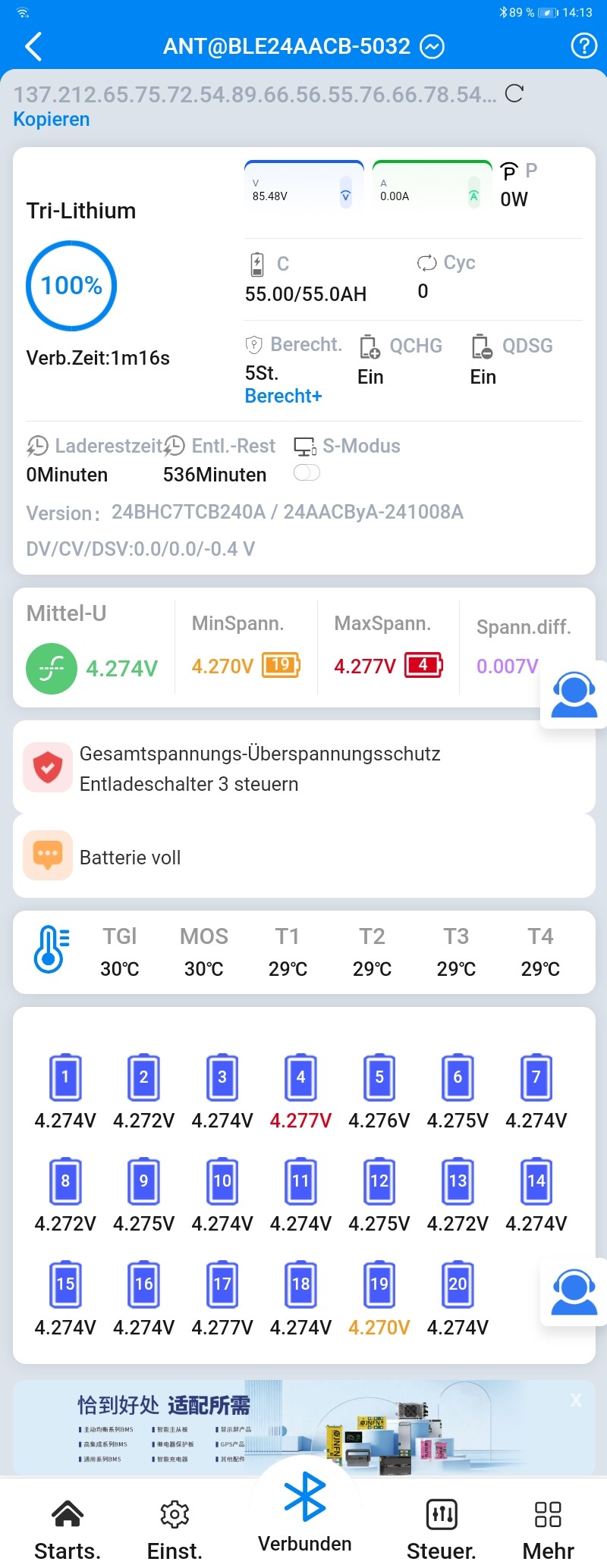Open the help question mark icon
The width and height of the screenshot is (607, 1568).
pyautogui.click(x=583, y=46)
